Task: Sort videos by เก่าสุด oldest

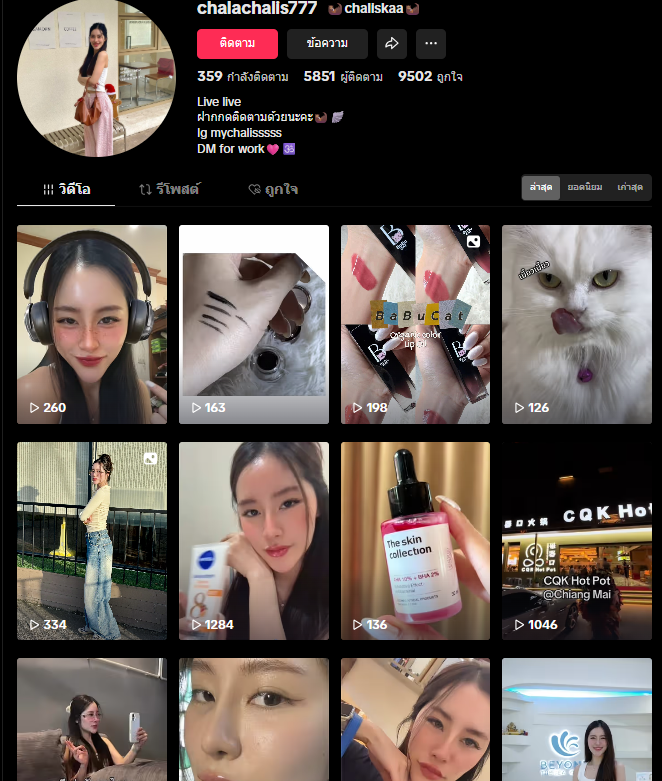Action: [629, 187]
